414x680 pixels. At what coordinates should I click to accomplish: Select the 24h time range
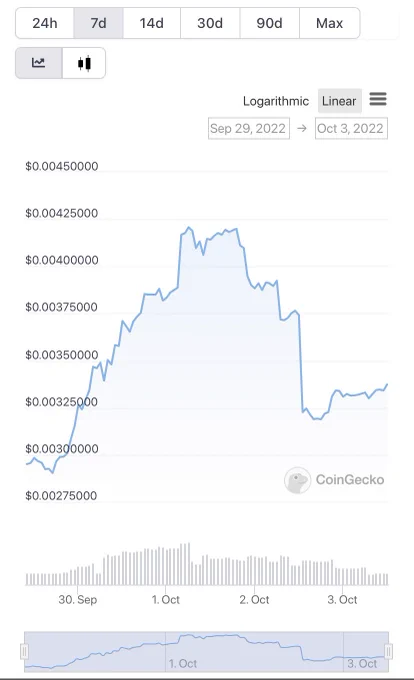(45, 23)
